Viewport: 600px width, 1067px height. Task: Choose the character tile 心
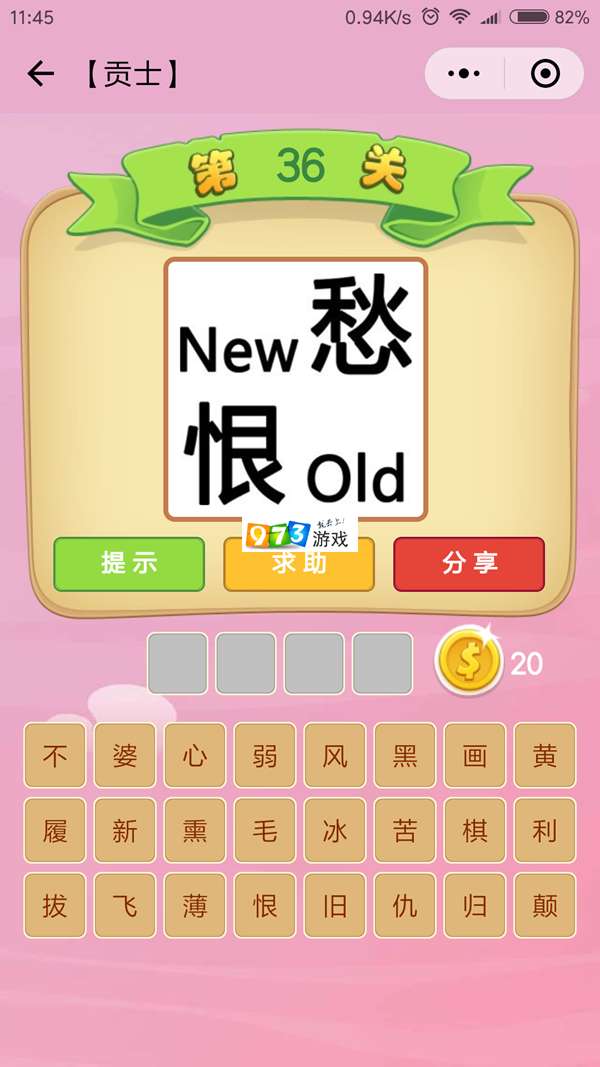(x=195, y=756)
